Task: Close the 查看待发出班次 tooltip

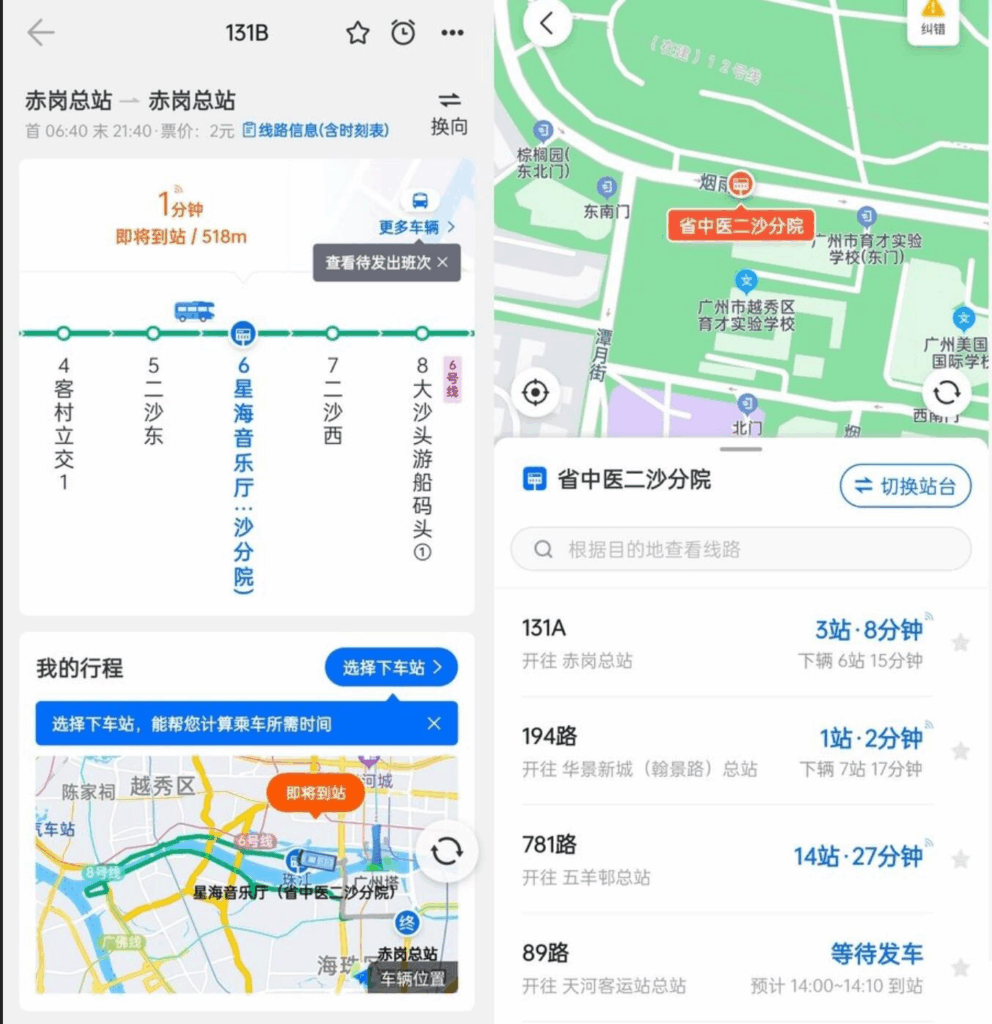Action: pyautogui.click(x=442, y=263)
